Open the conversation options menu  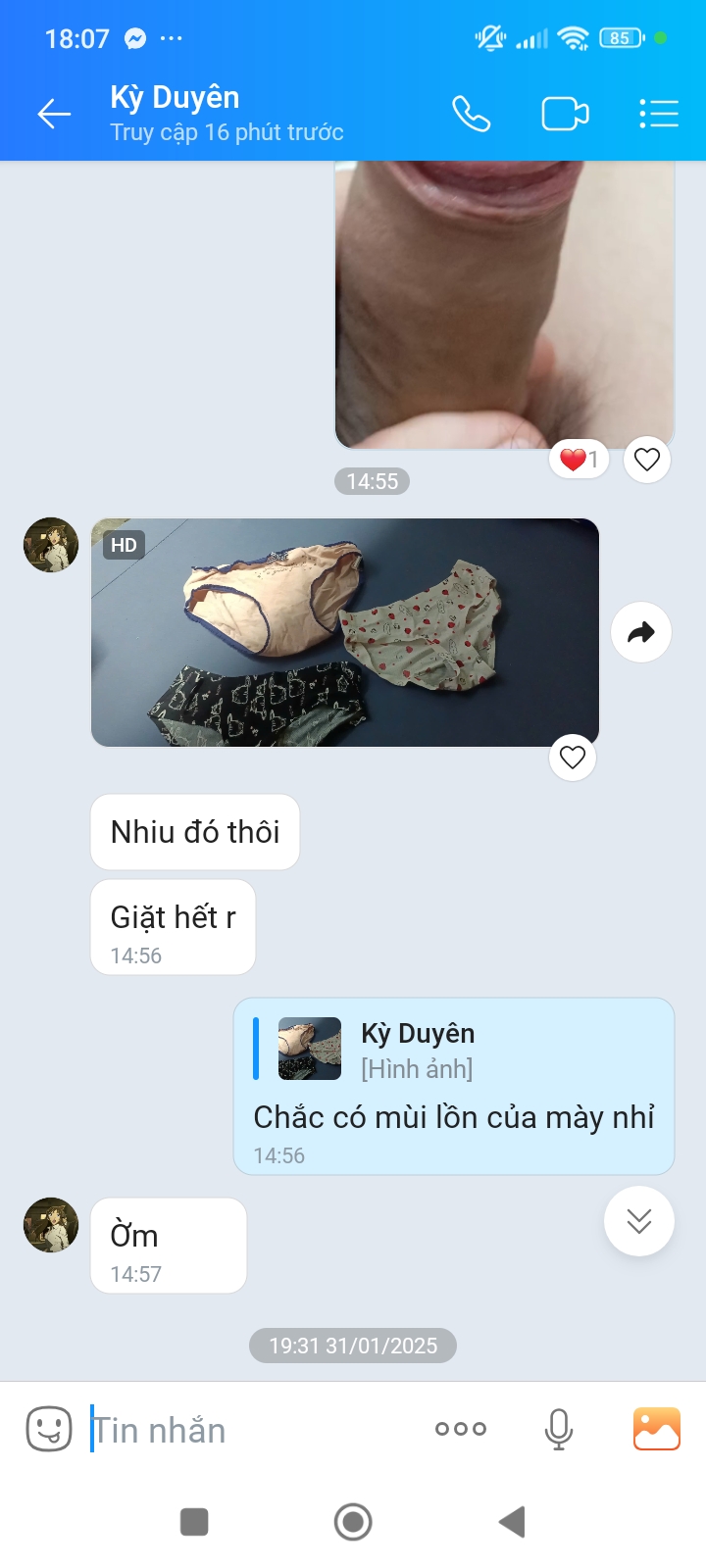coord(658,114)
